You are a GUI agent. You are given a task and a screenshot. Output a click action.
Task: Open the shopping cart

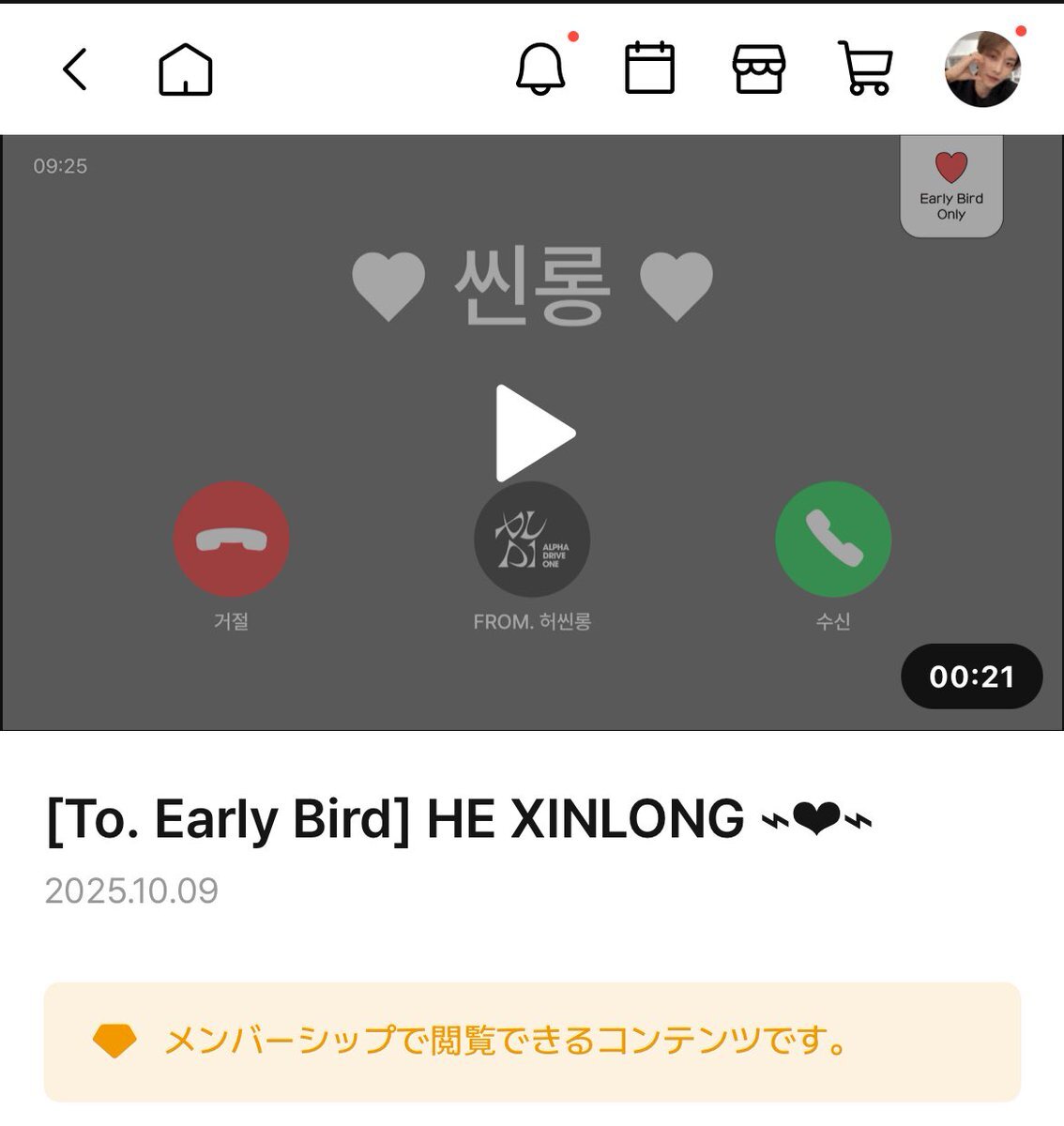pos(865,68)
